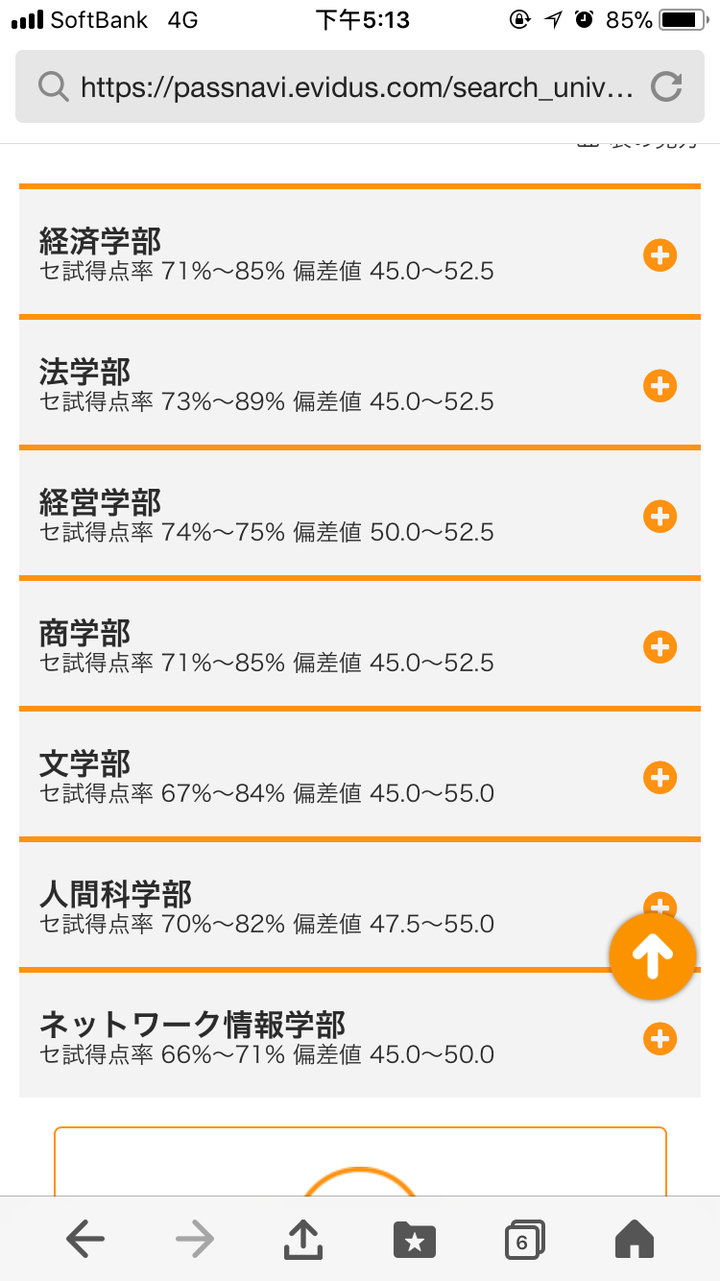This screenshot has width=720, height=1281.
Task: Reload the current page
Action: 666,88
